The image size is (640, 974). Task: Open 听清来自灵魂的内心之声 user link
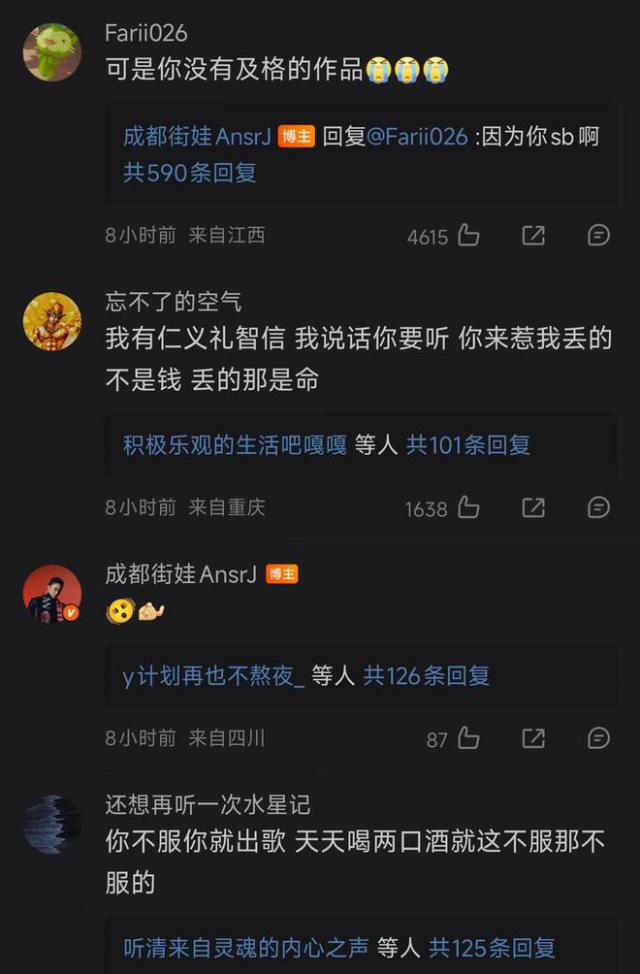[x=246, y=947]
